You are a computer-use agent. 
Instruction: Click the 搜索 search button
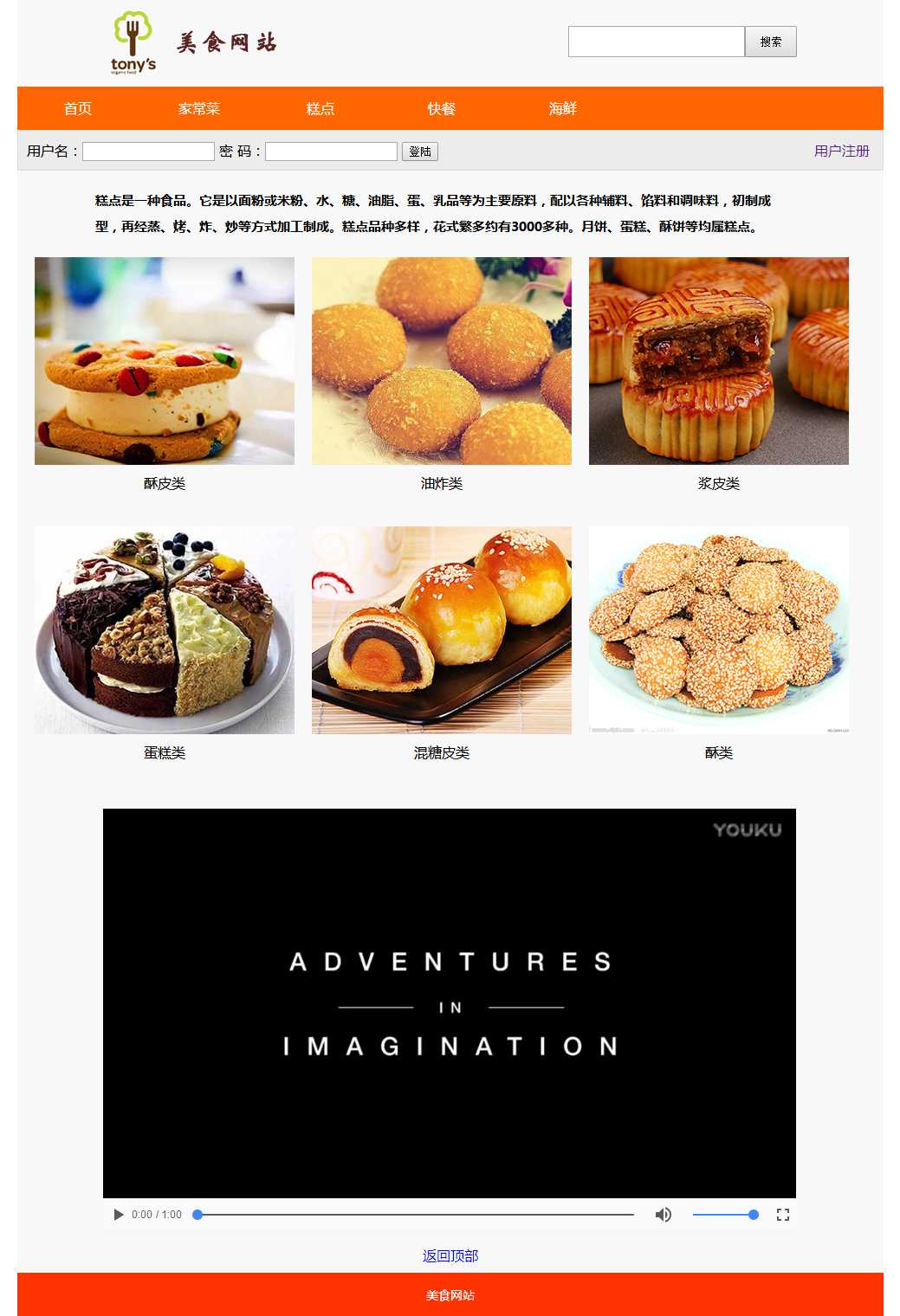click(x=770, y=42)
